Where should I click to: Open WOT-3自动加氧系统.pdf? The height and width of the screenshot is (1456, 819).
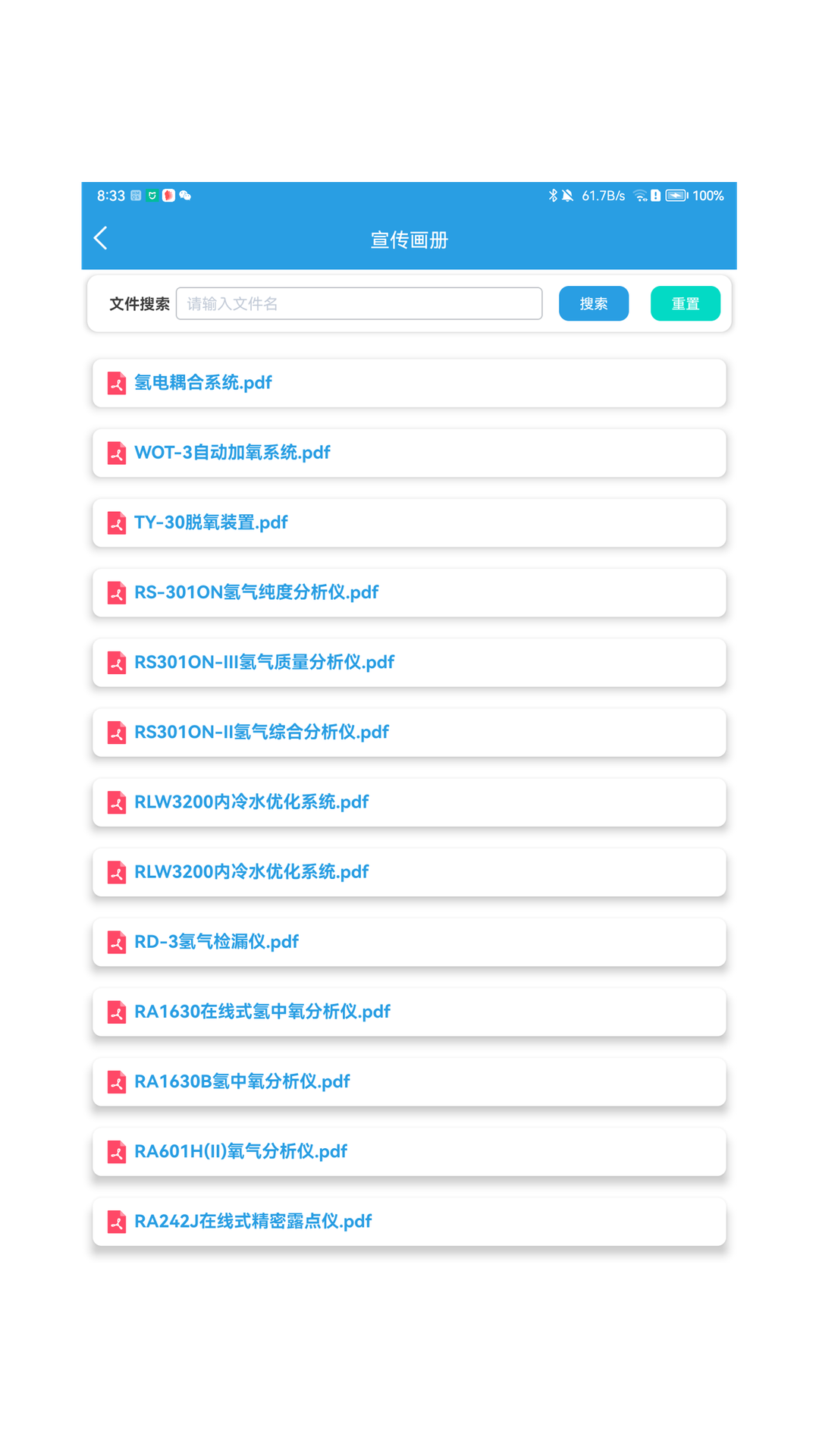(x=409, y=453)
